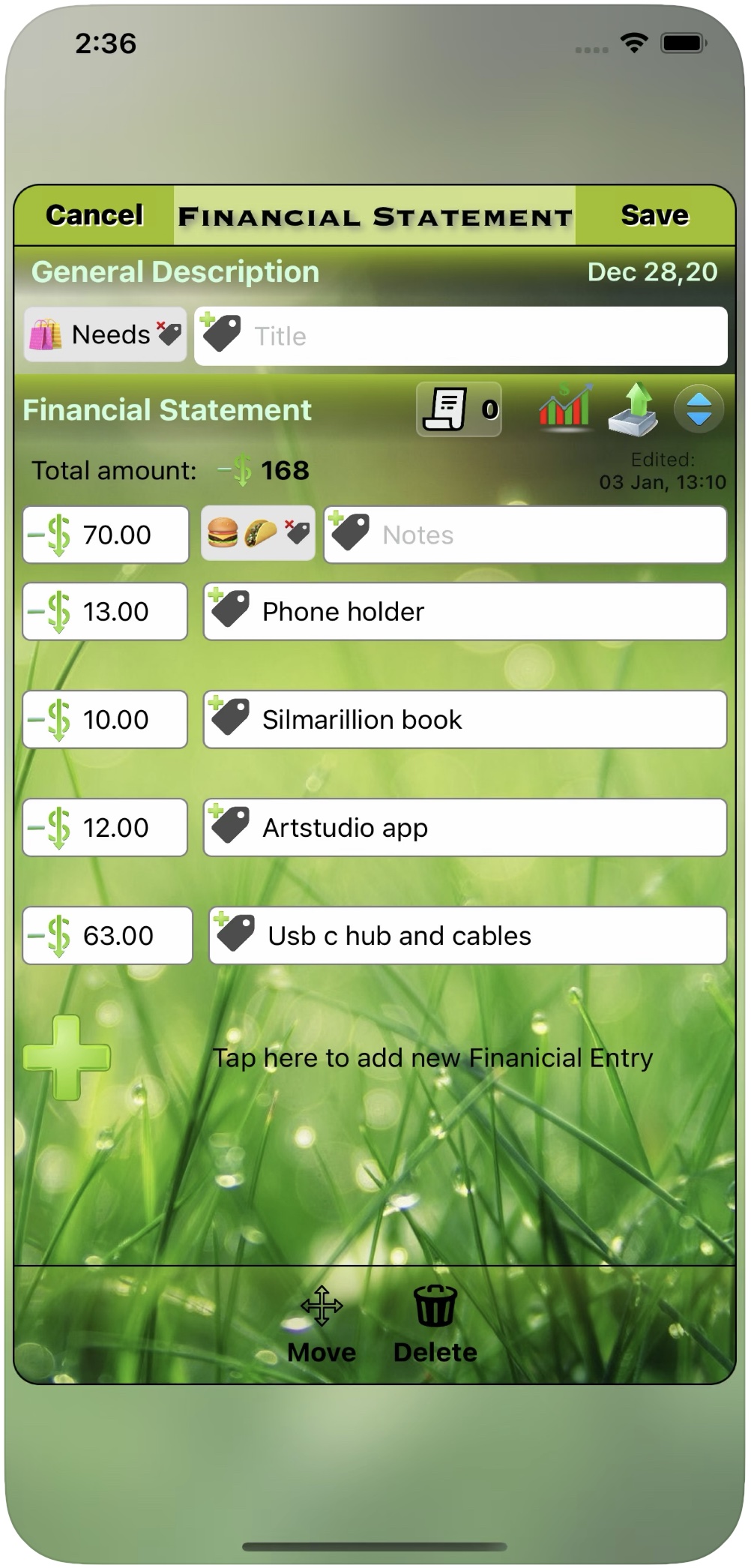View the statistics bar chart
This screenshot has height=1568, width=751.
tap(565, 407)
